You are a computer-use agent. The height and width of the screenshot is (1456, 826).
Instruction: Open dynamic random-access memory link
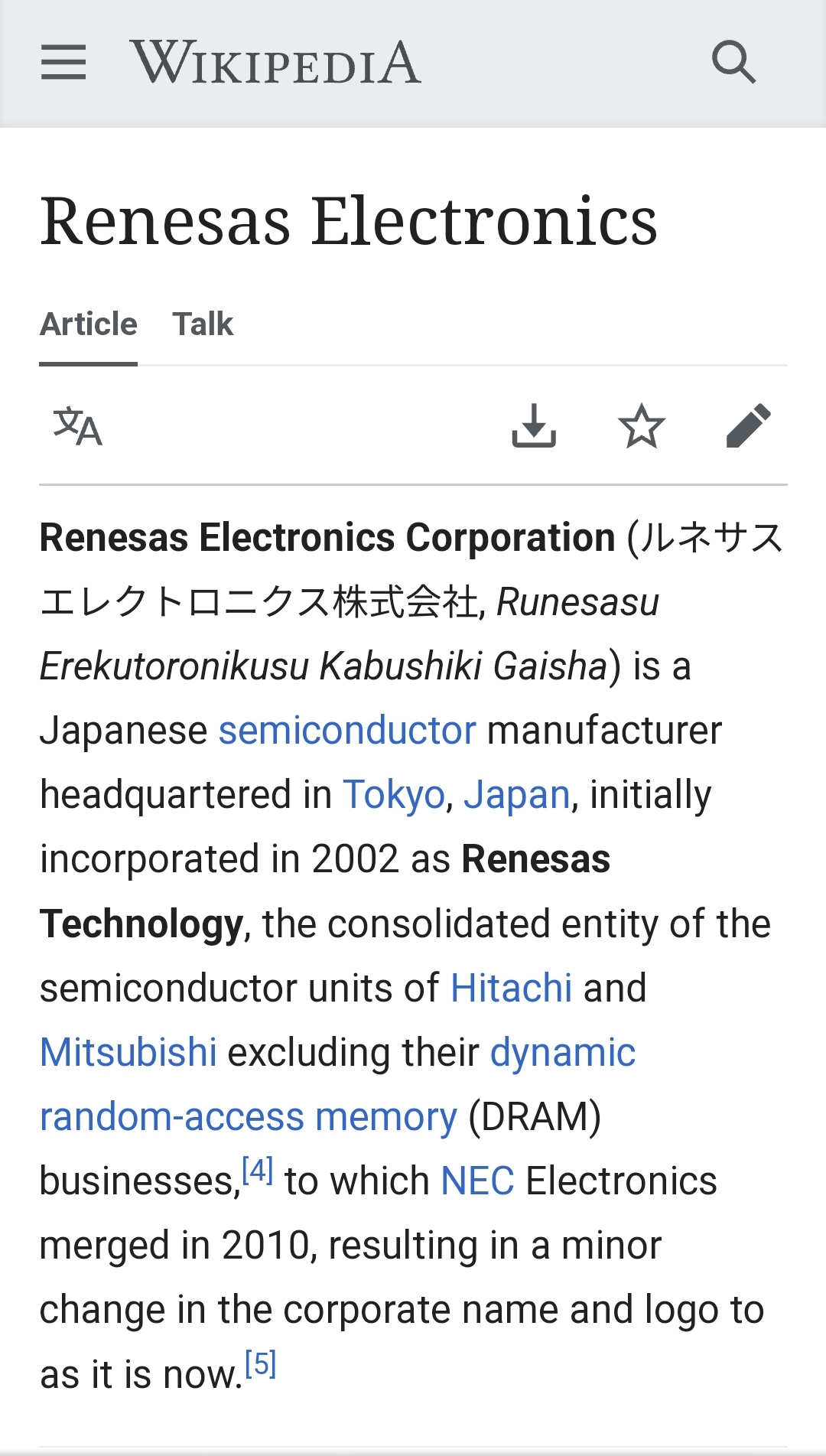click(249, 1116)
